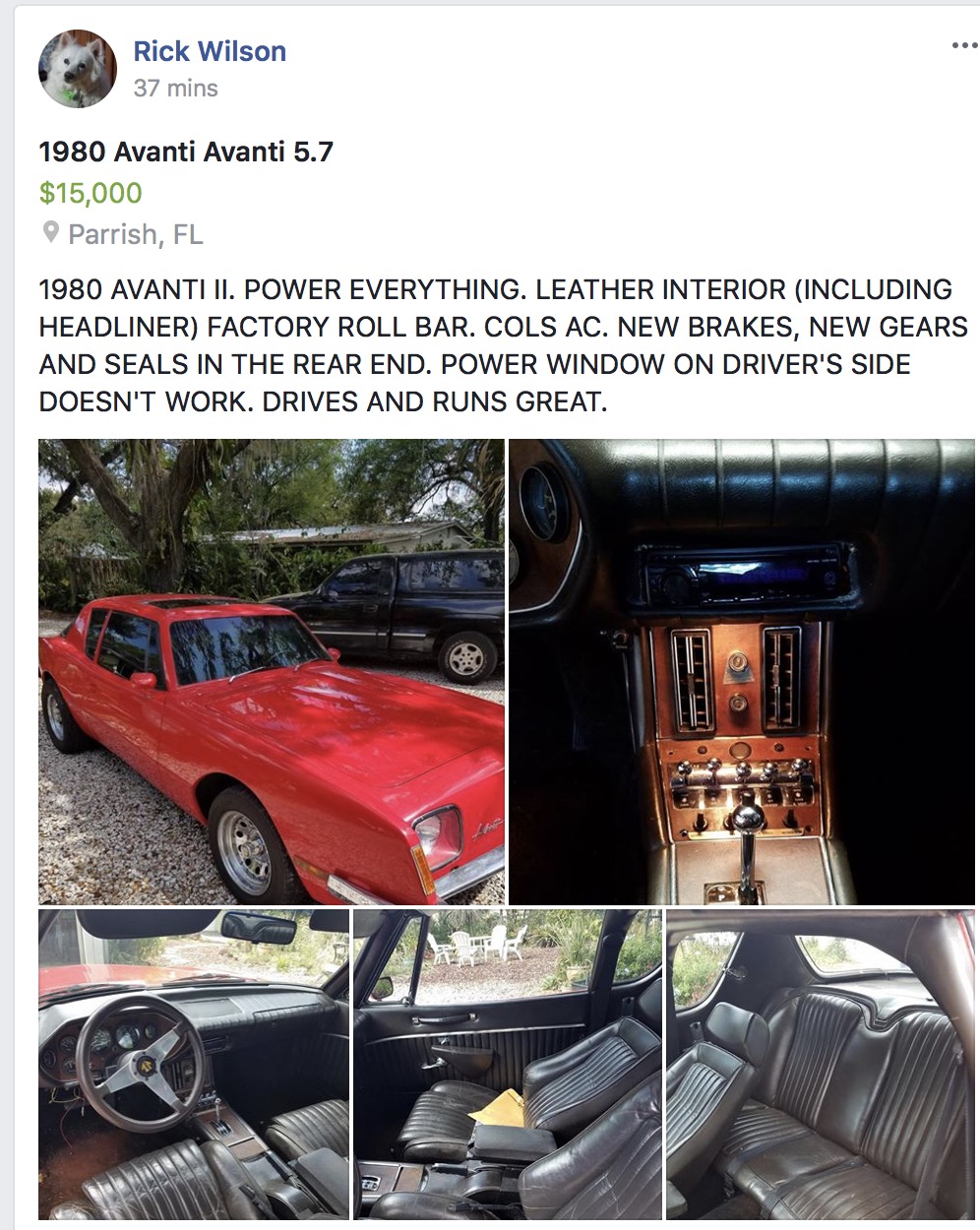The image size is (980, 1230).
Task: View the red Avanti exterior photo
Action: pyautogui.click(x=272, y=671)
